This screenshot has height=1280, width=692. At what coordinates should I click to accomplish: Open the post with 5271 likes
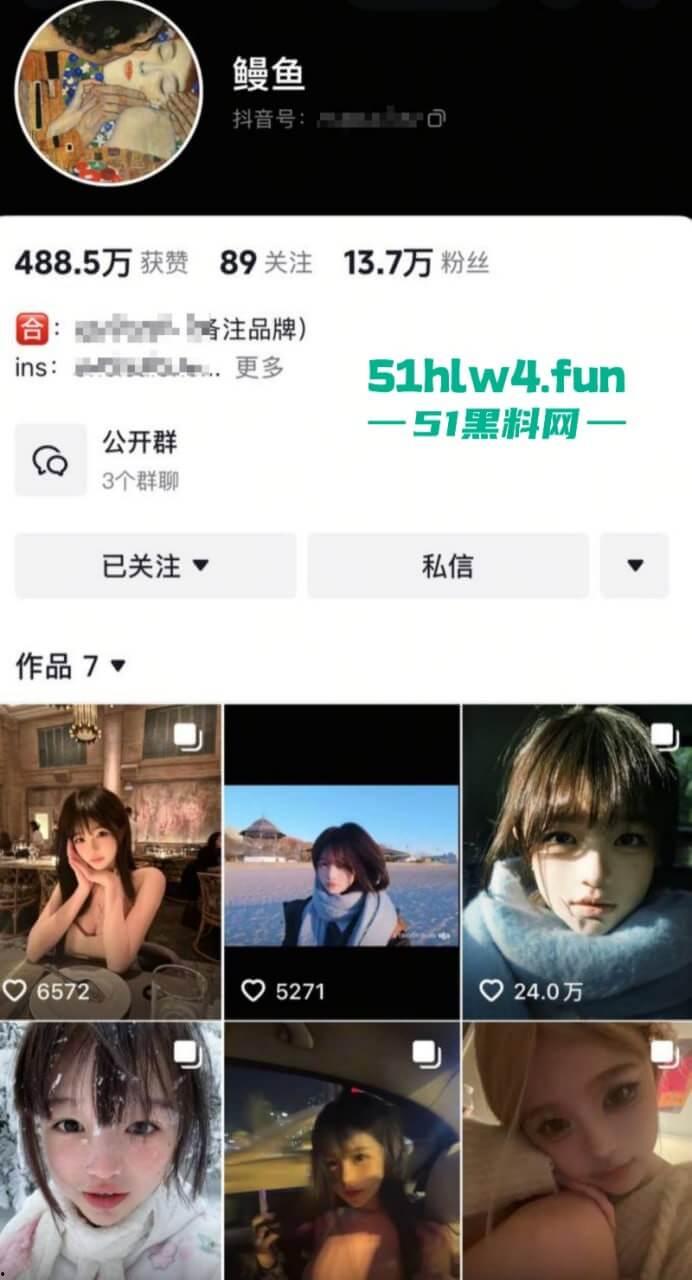click(x=341, y=860)
